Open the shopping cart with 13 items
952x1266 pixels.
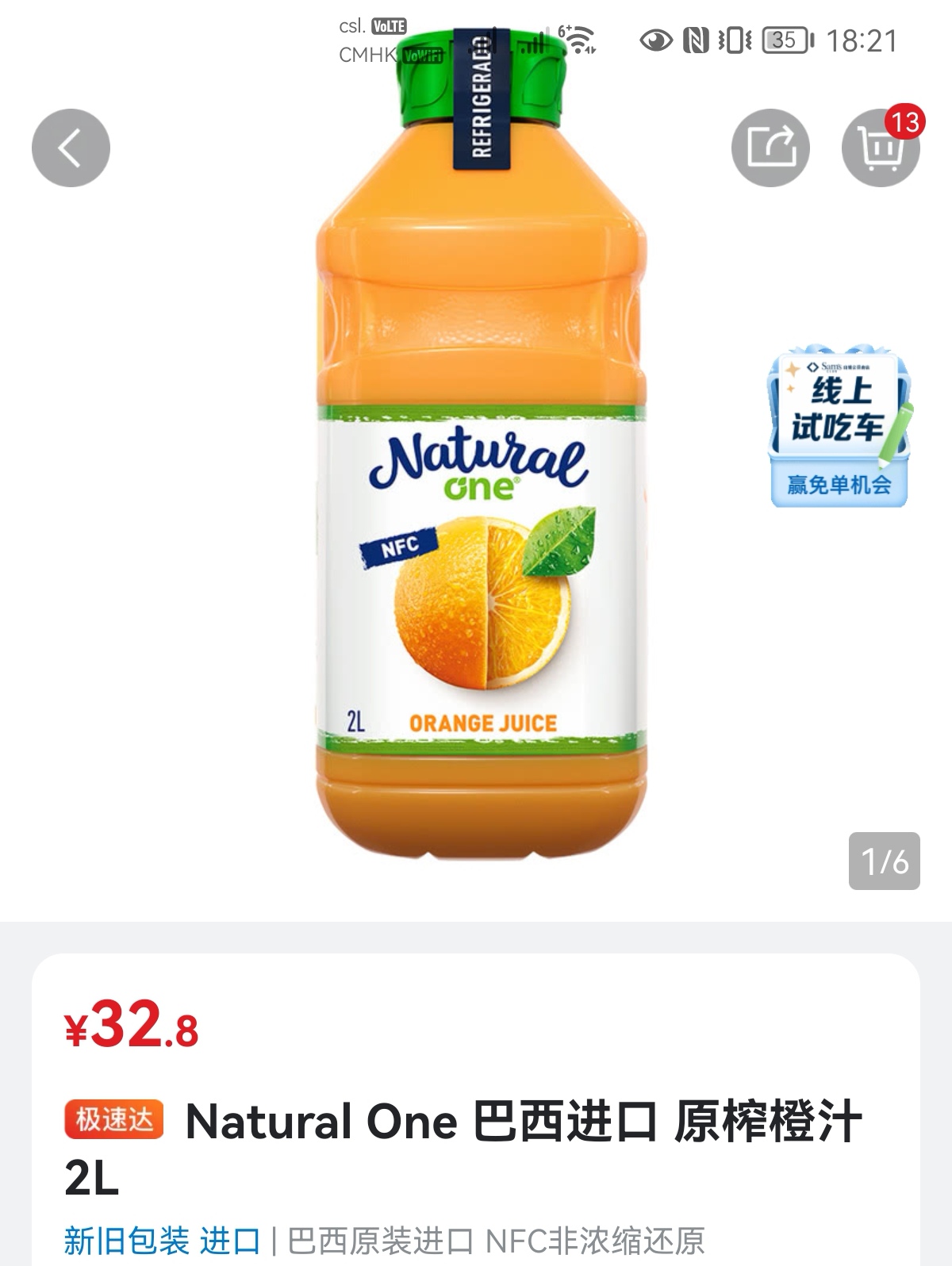[880, 148]
